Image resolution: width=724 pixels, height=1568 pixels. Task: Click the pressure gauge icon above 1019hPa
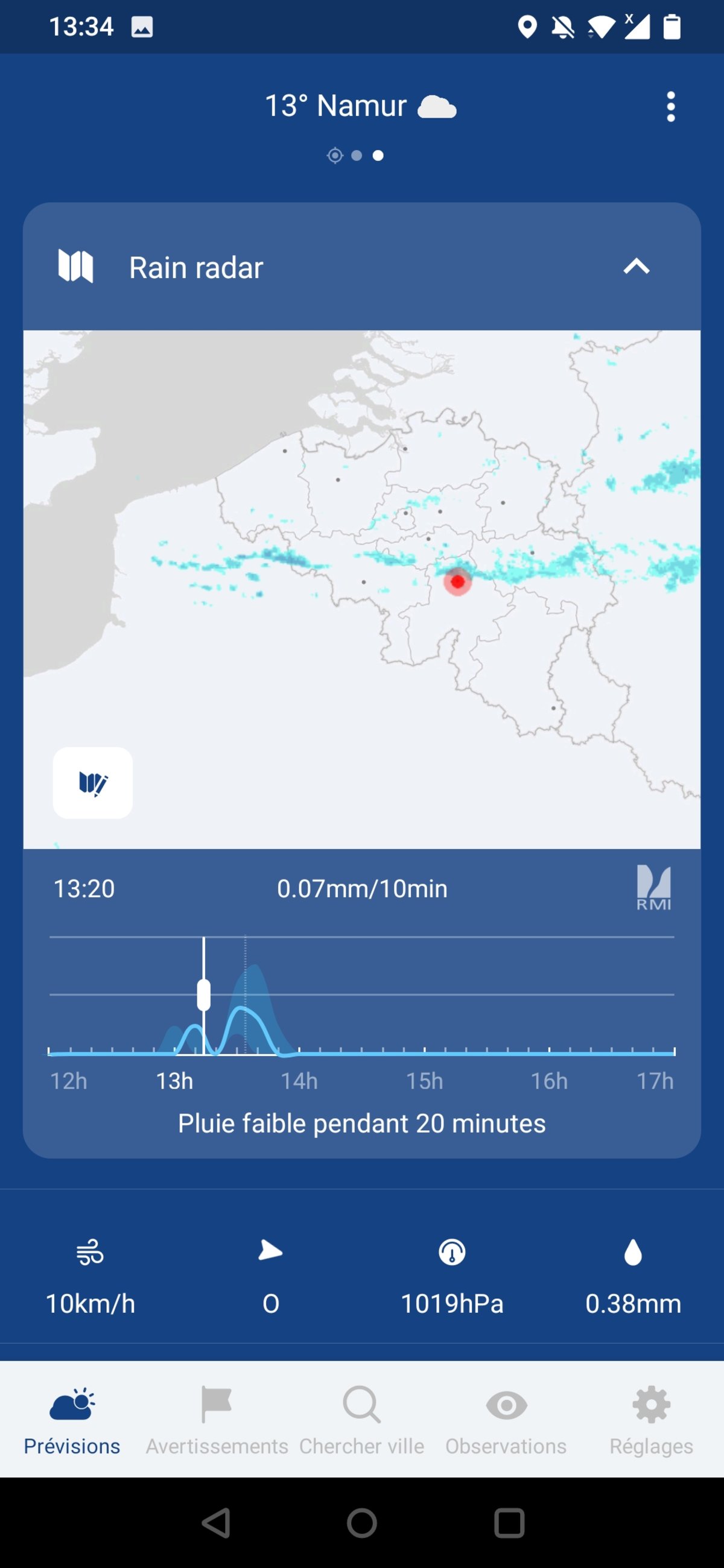453,1252
